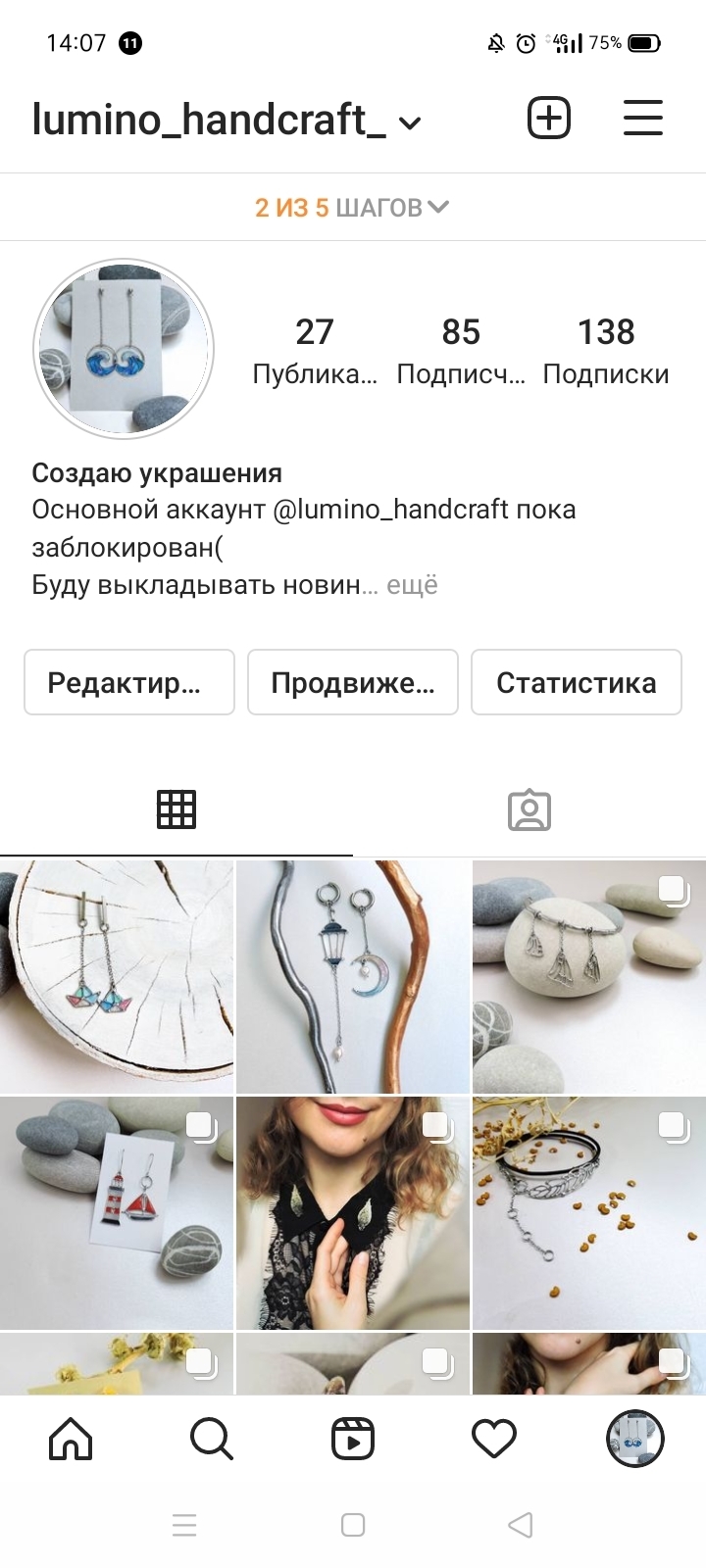View the 85 Подписчики followers list
The width and height of the screenshot is (706, 1568).
tap(461, 350)
